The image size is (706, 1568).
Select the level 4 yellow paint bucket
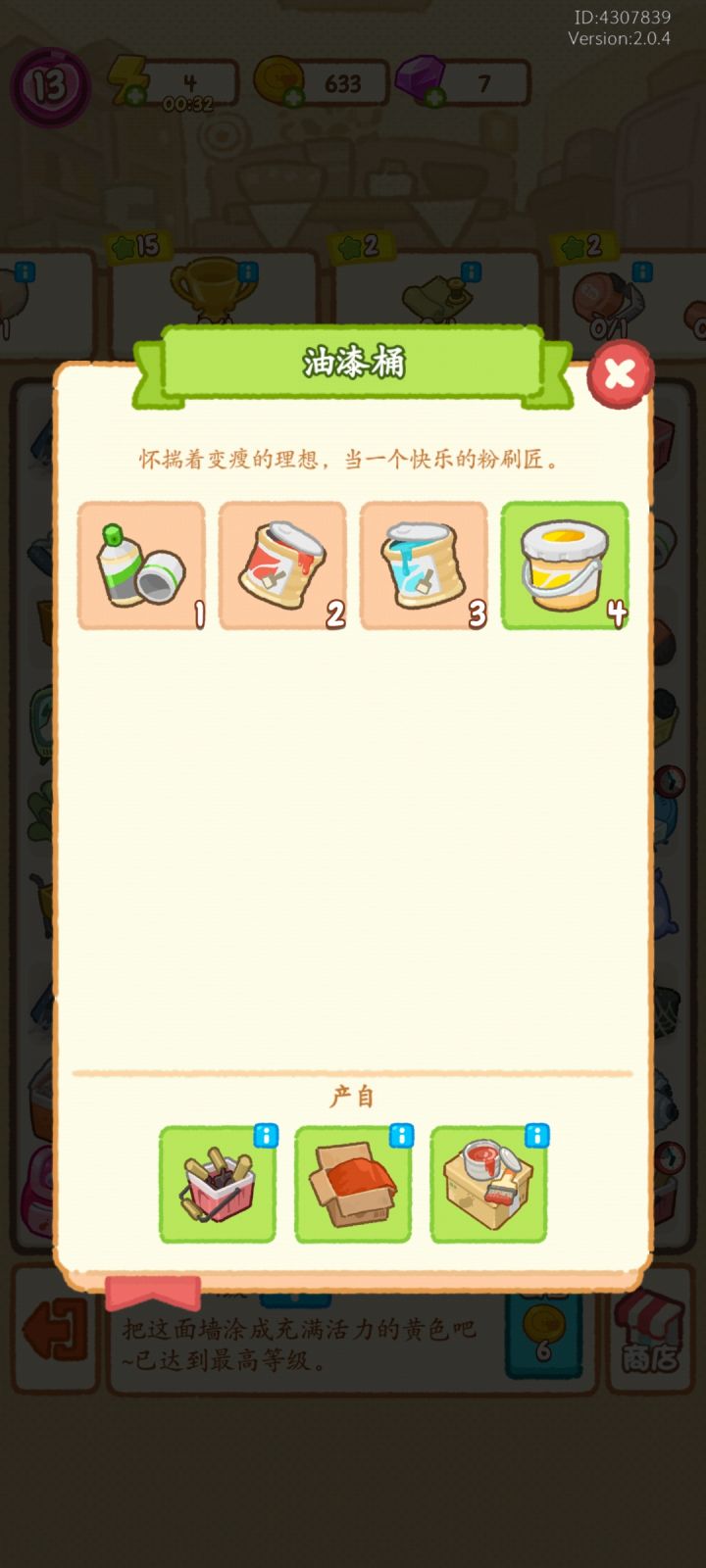(565, 564)
